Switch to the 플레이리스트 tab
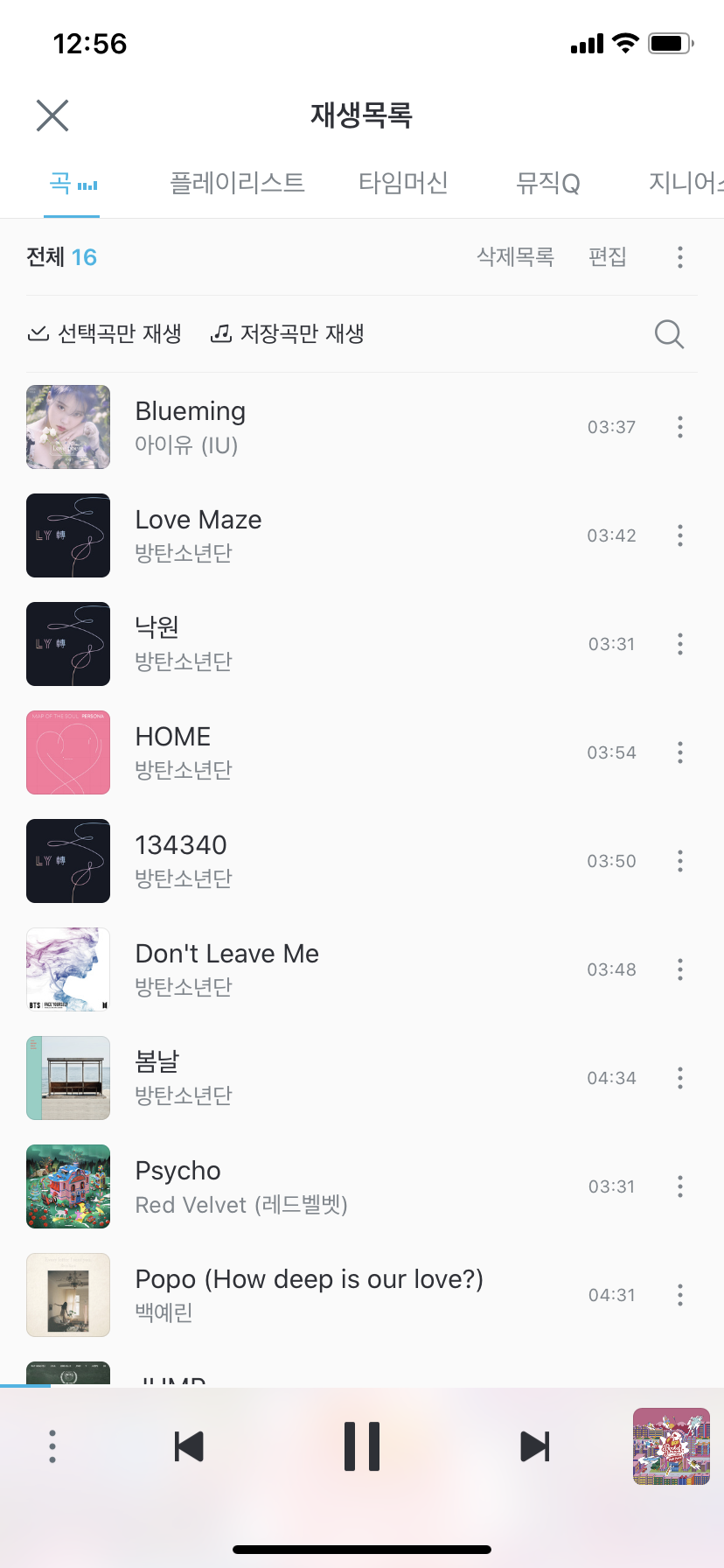Image resolution: width=724 pixels, height=1568 pixels. point(237,182)
